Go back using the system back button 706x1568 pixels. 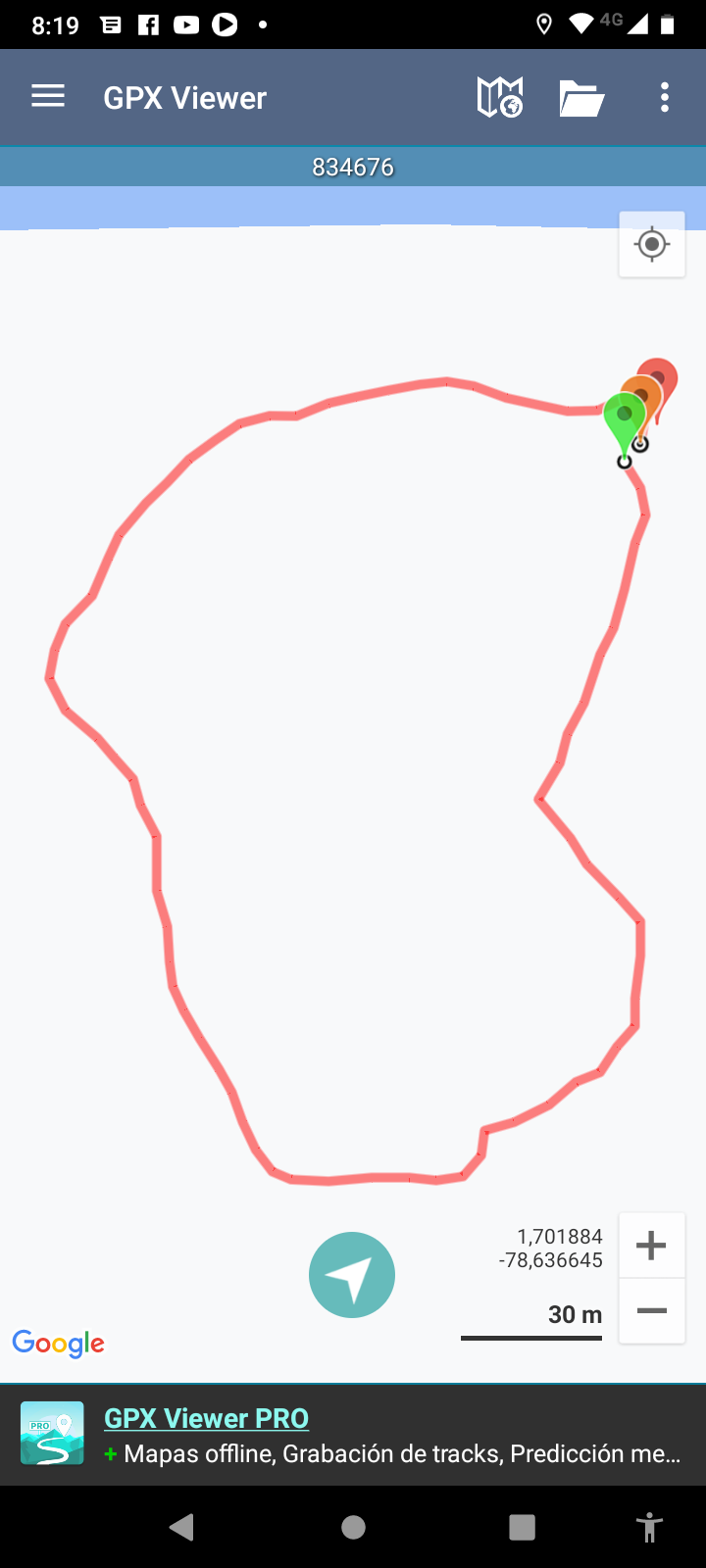click(181, 1527)
